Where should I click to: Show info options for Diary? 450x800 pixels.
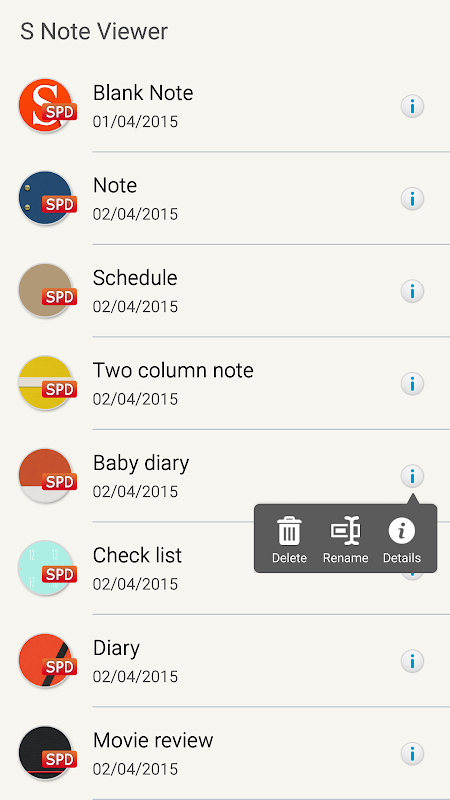[x=412, y=661]
